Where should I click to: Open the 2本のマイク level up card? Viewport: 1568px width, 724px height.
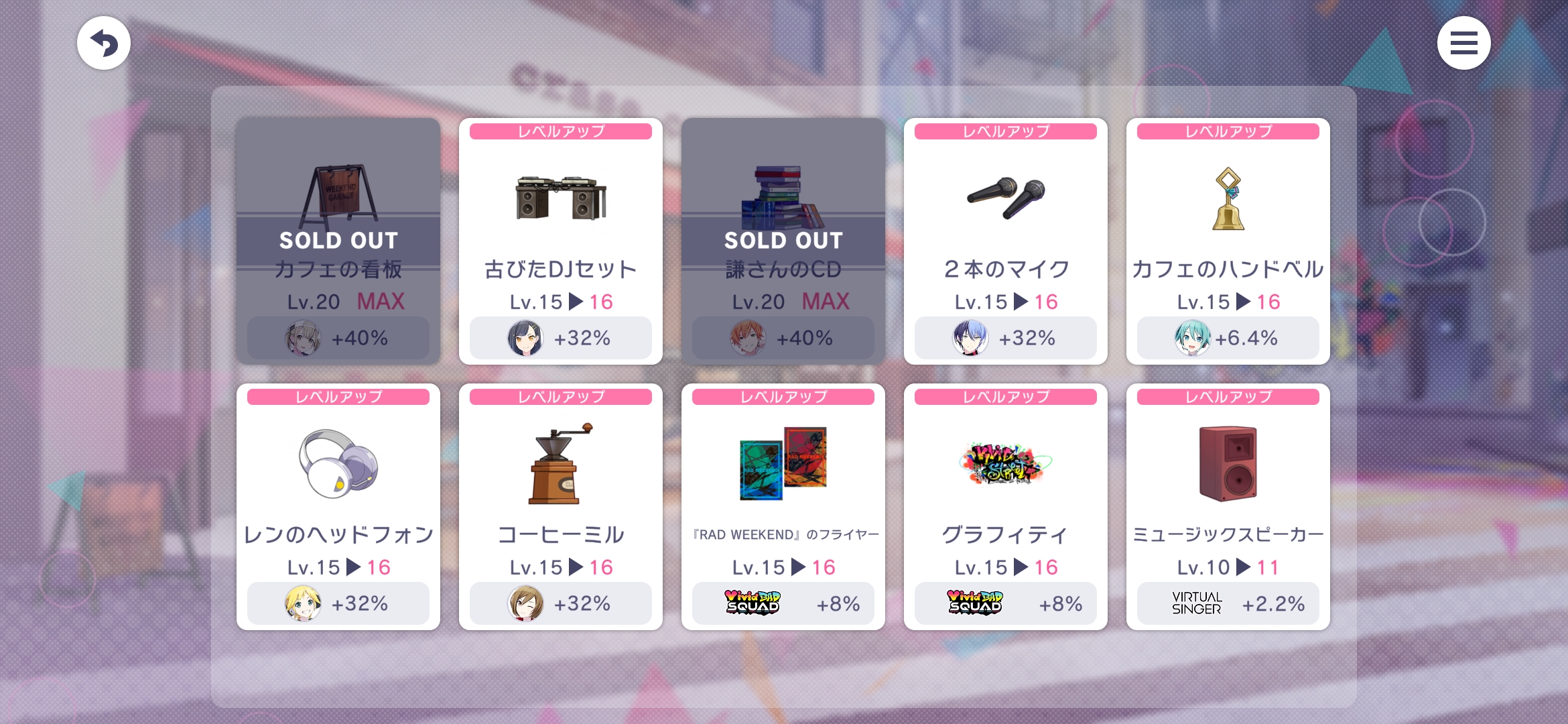coord(1005,241)
